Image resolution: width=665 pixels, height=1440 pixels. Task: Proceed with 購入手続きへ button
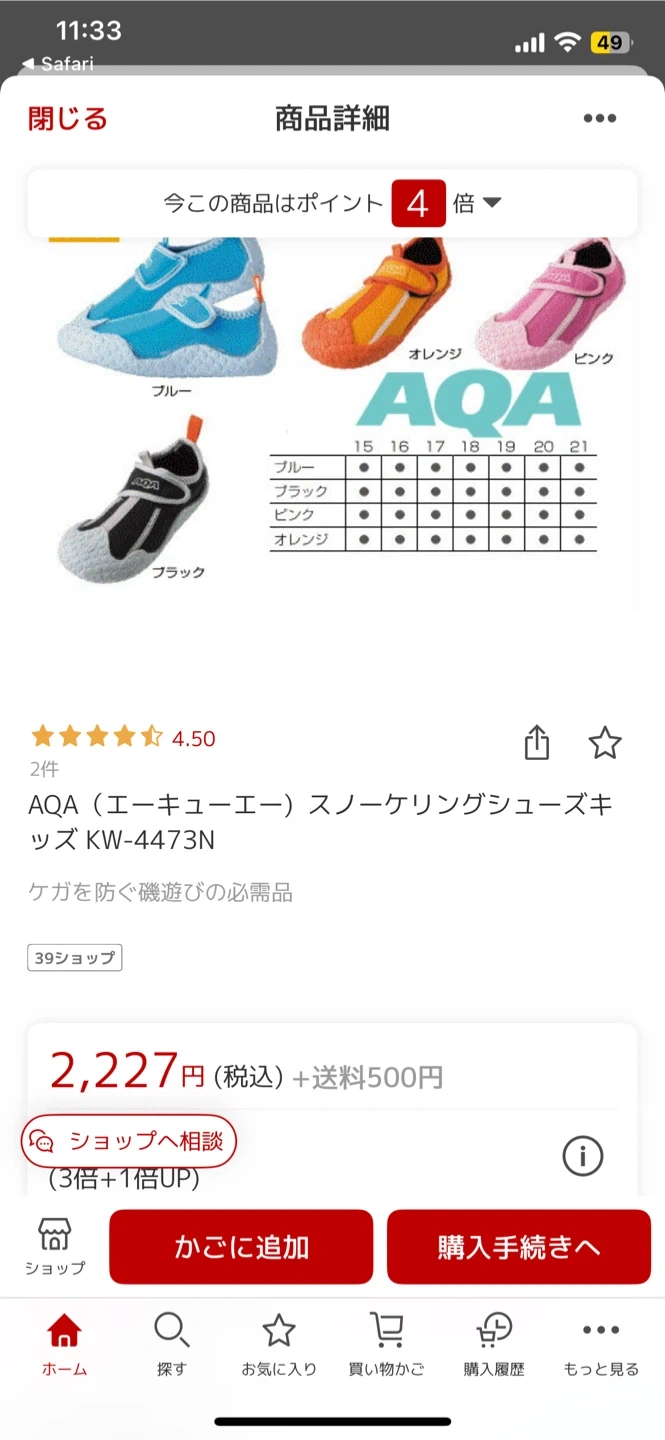(x=519, y=1247)
